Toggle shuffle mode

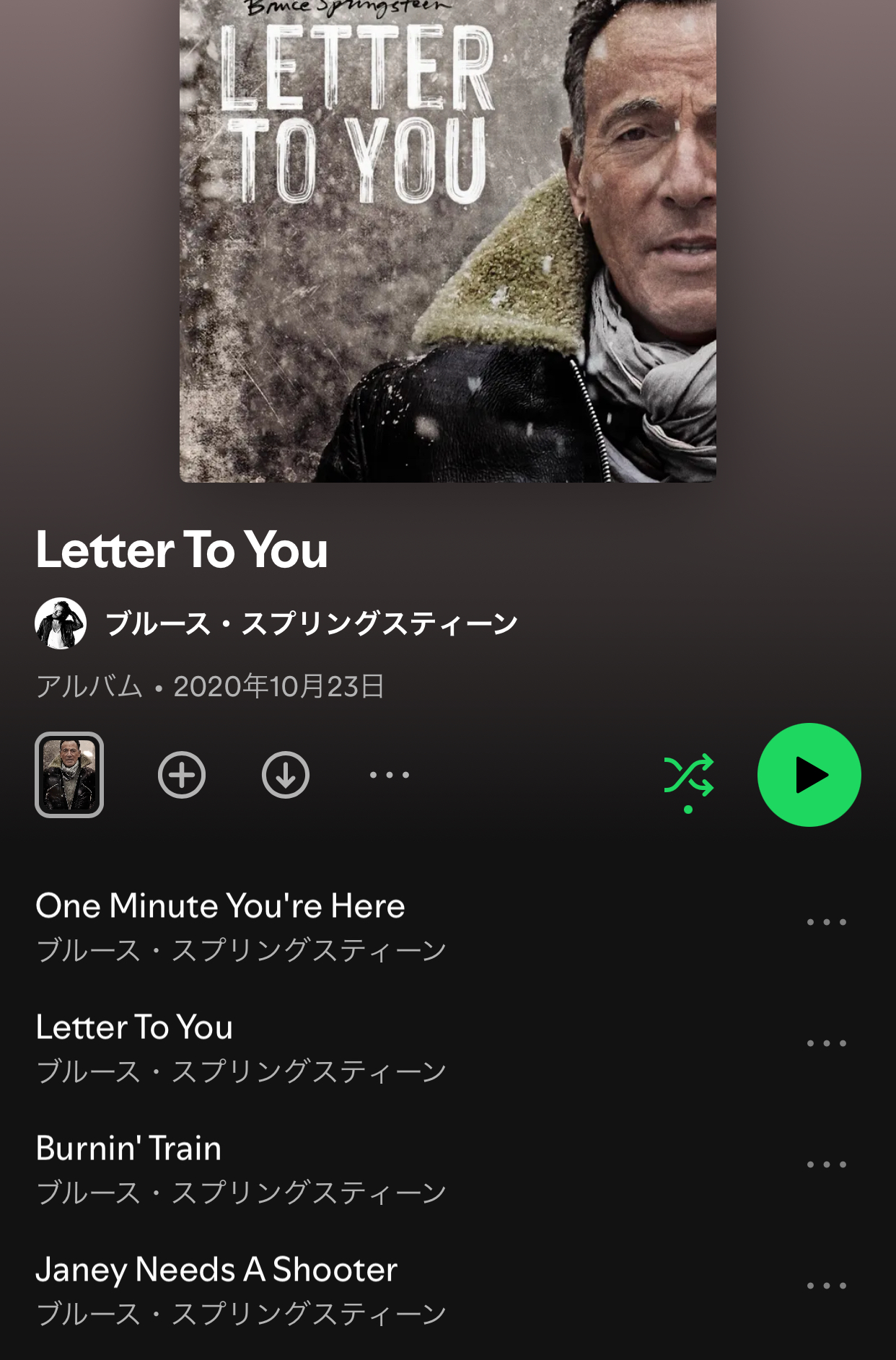point(688,776)
